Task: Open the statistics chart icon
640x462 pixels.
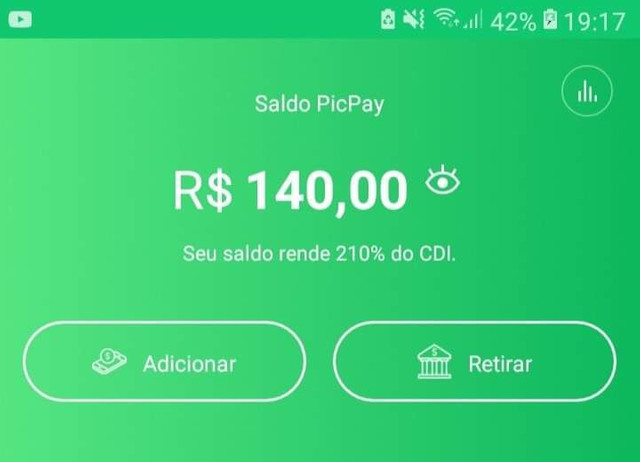Action: coord(587,93)
